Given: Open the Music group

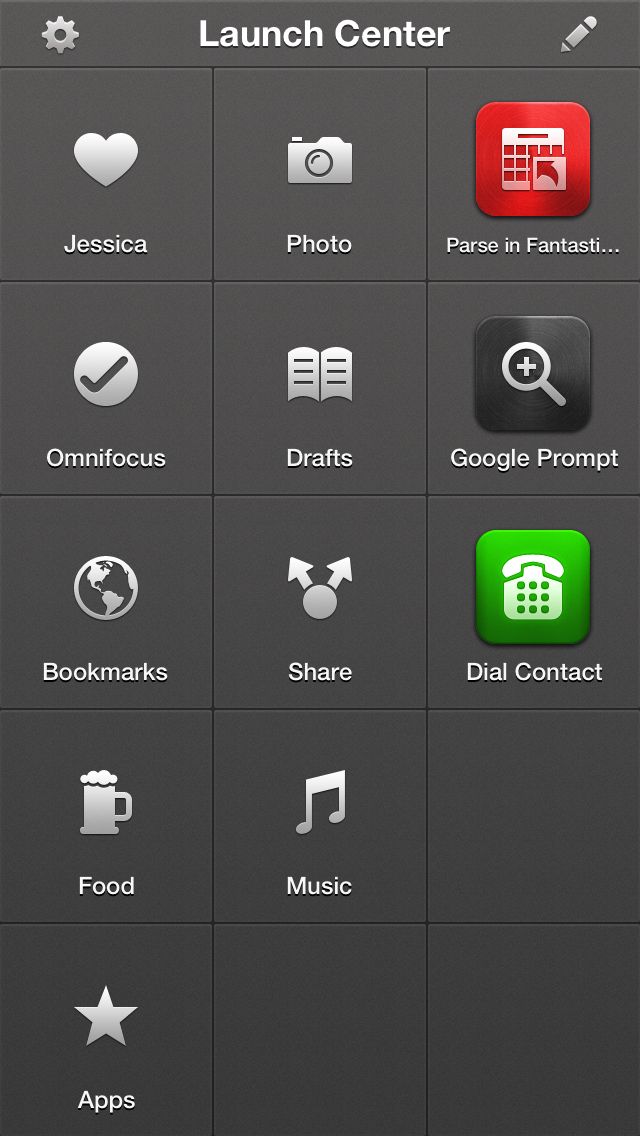Looking at the screenshot, I should 319,817.
